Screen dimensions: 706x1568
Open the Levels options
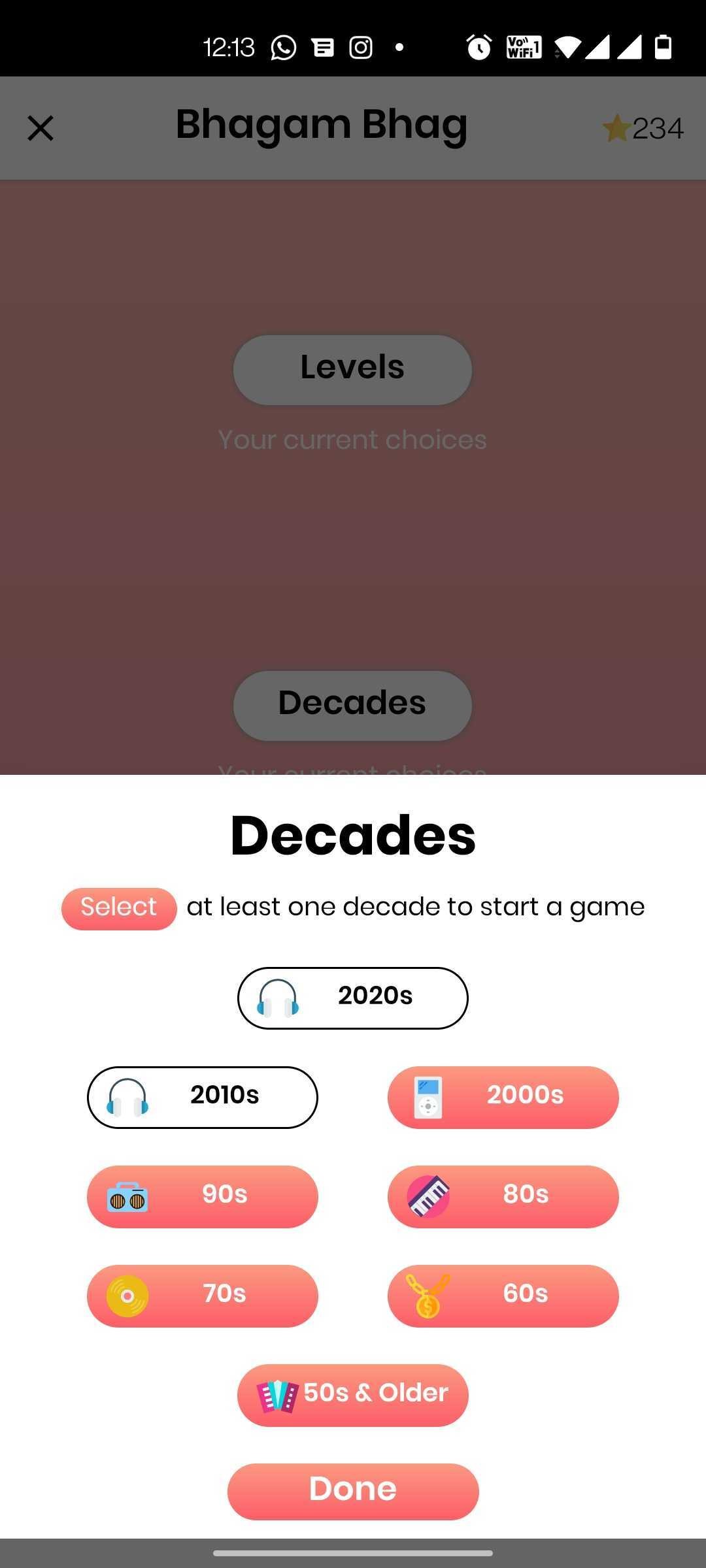click(352, 370)
